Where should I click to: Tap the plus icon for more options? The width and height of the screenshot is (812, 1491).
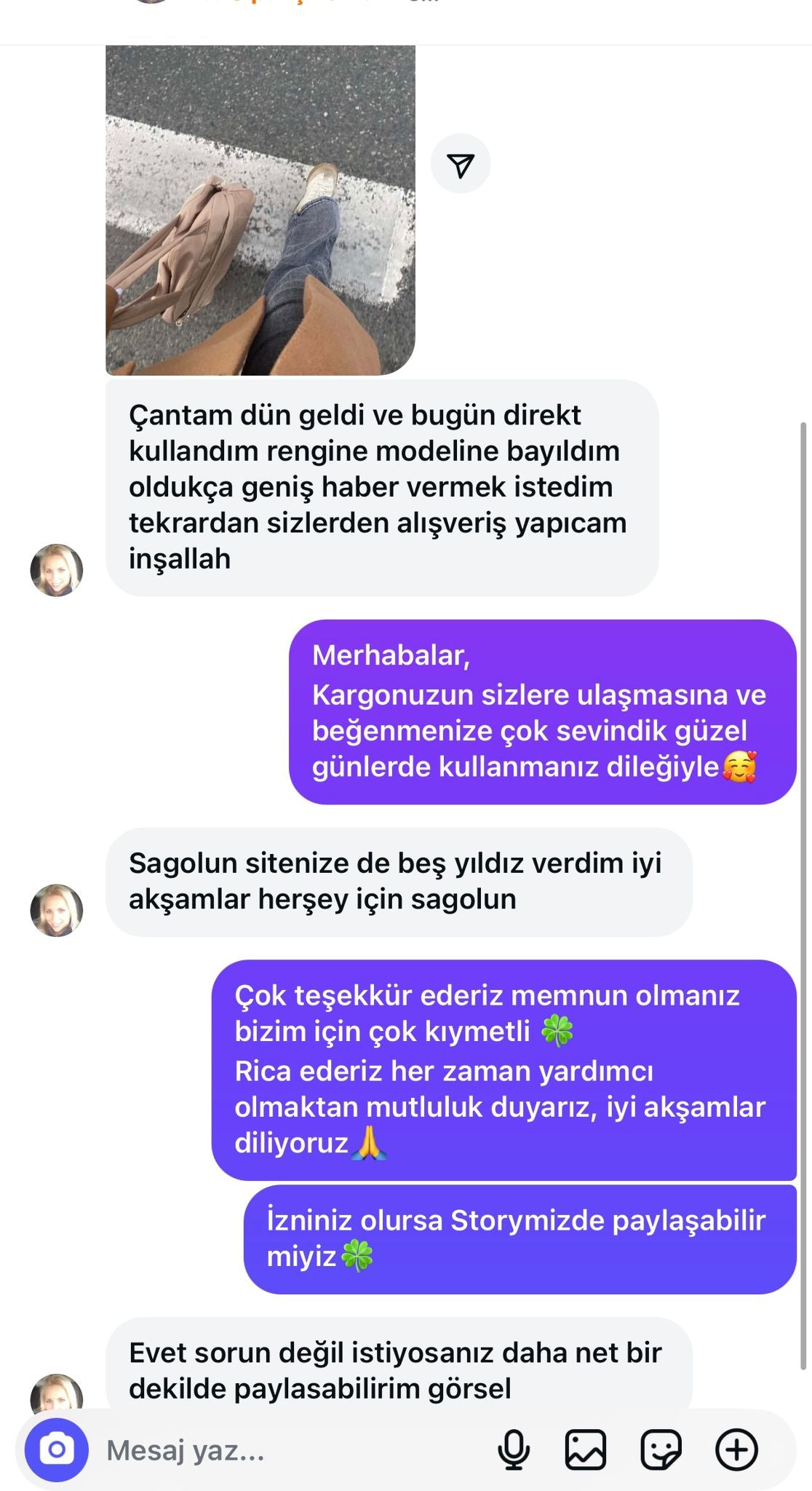(x=736, y=1450)
